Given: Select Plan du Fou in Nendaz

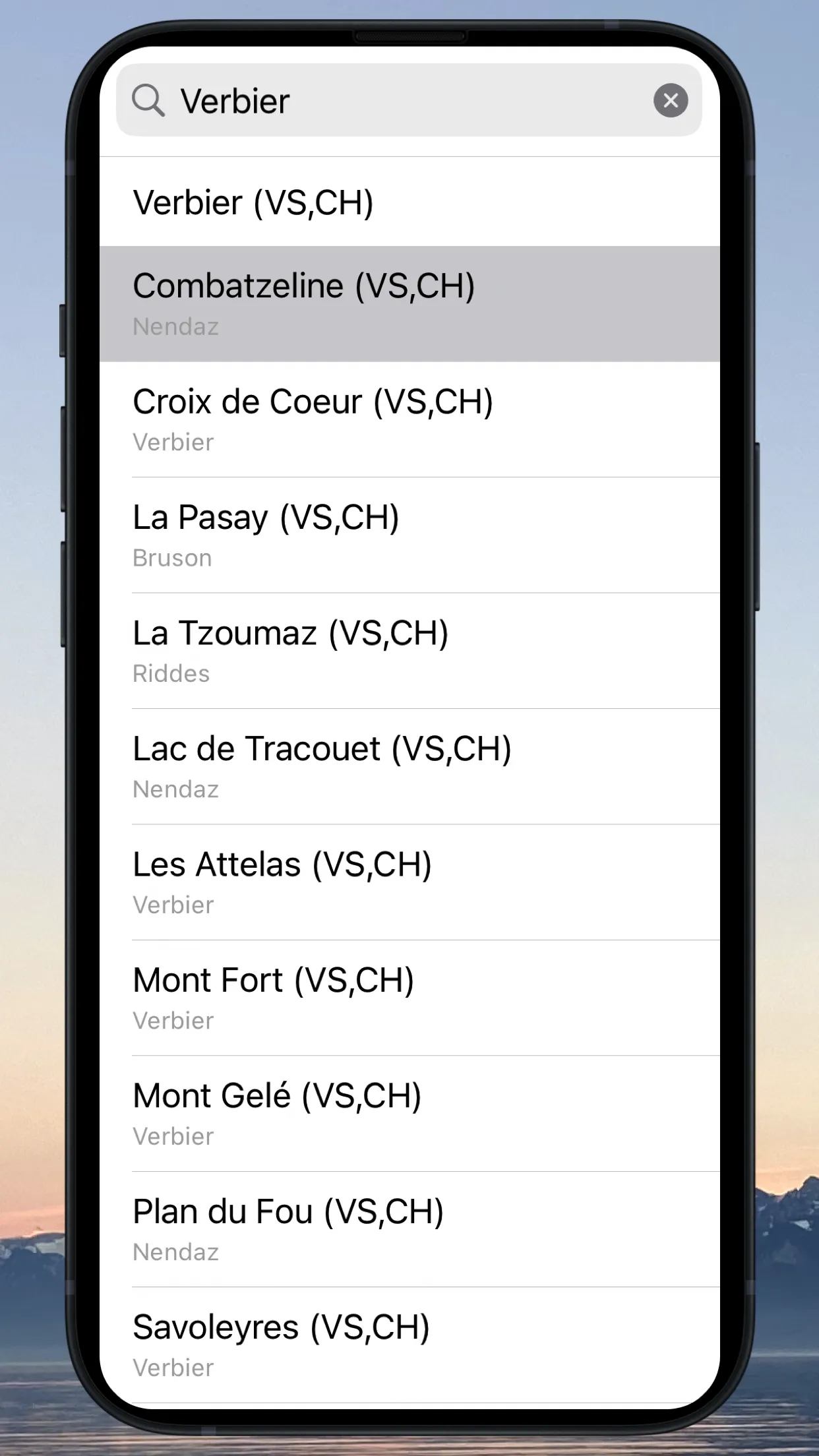Looking at the screenshot, I should (x=409, y=1230).
